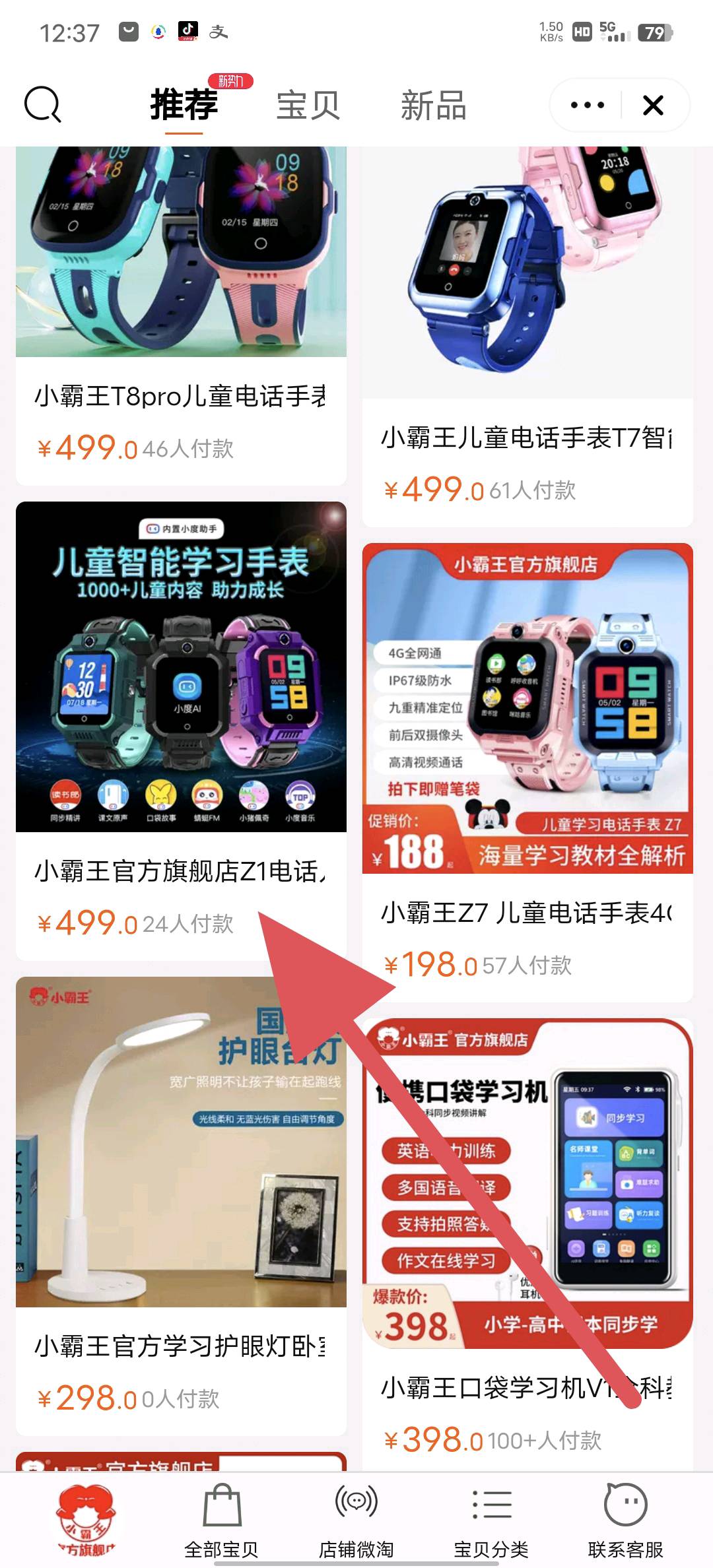The height and width of the screenshot is (1568, 713).
Task: Go to the store home logo tab
Action: tap(86, 1520)
